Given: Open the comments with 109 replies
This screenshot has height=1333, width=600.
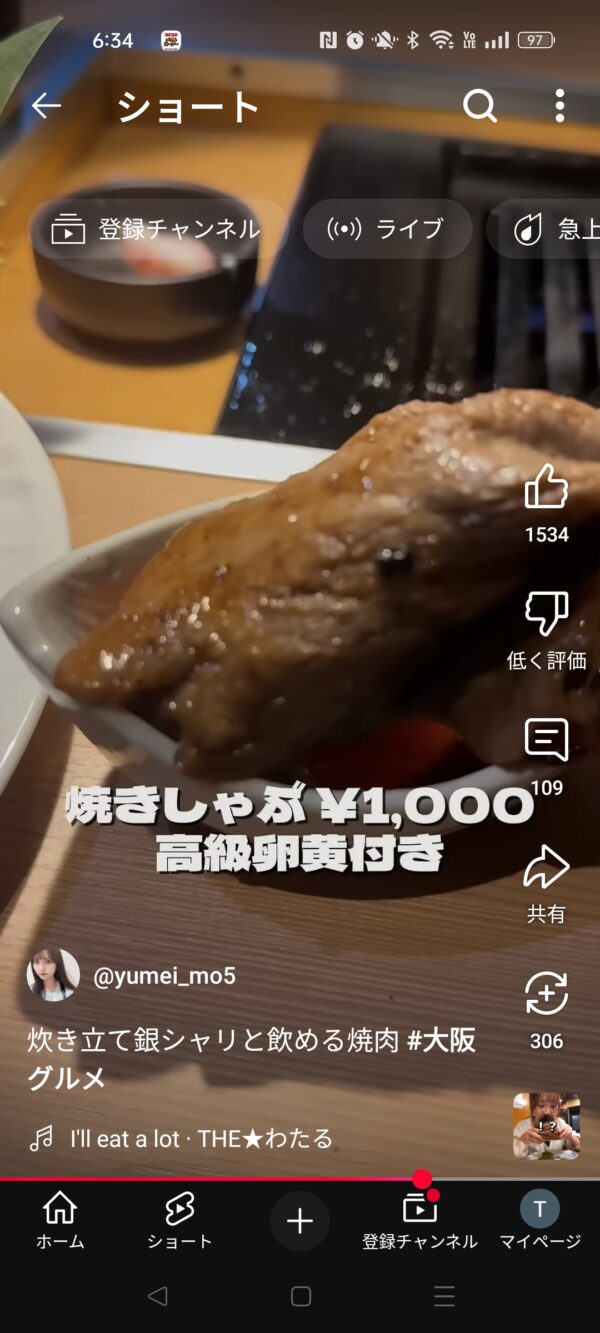Looking at the screenshot, I should coord(546,741).
